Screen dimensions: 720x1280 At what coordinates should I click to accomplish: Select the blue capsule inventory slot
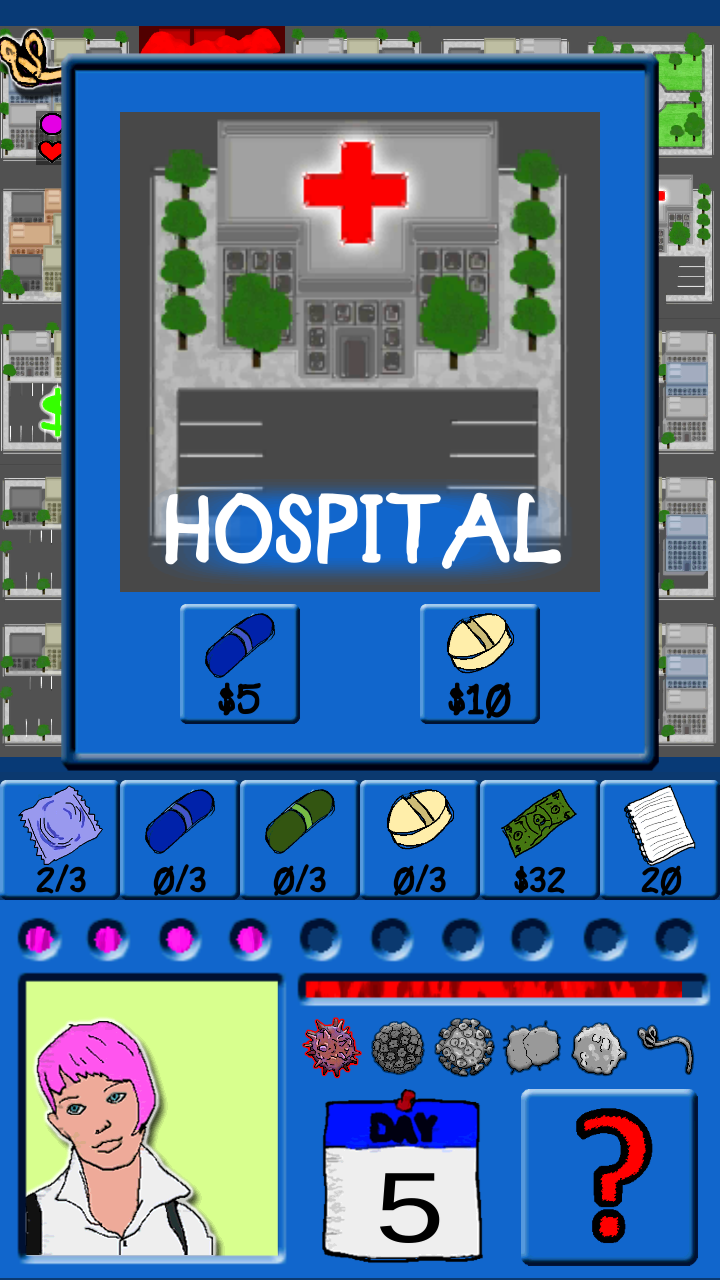tap(180, 840)
